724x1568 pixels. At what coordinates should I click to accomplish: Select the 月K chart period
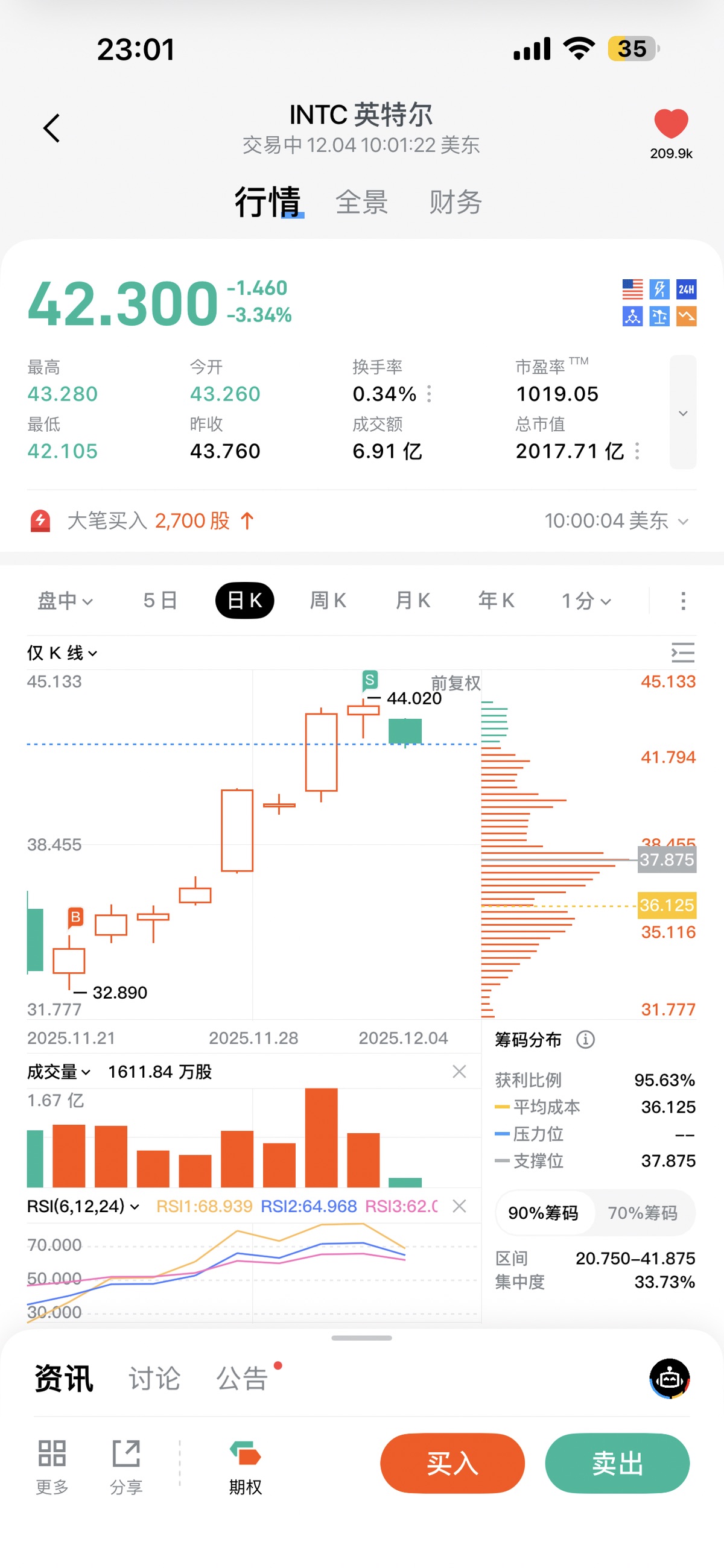point(412,601)
